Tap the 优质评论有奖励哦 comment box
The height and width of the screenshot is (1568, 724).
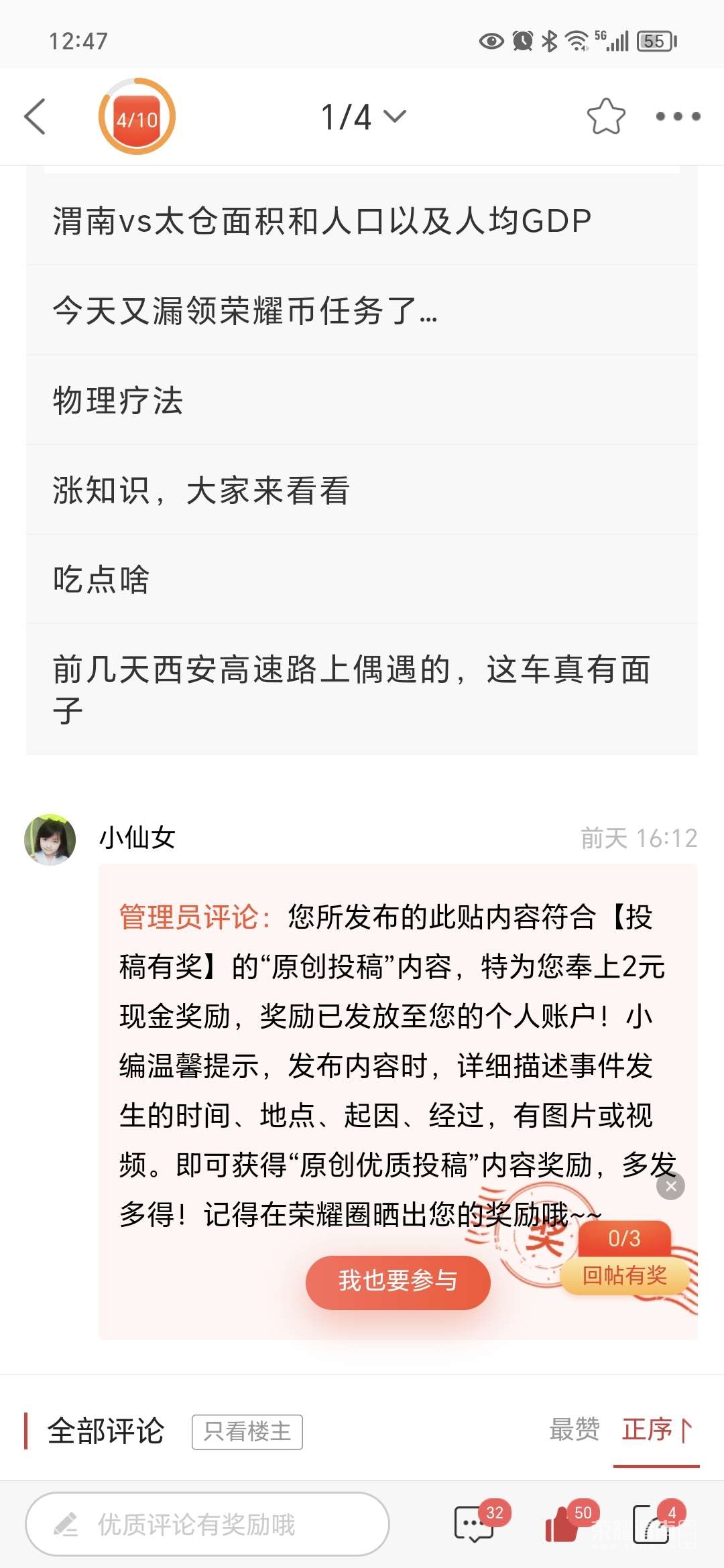point(206,1524)
